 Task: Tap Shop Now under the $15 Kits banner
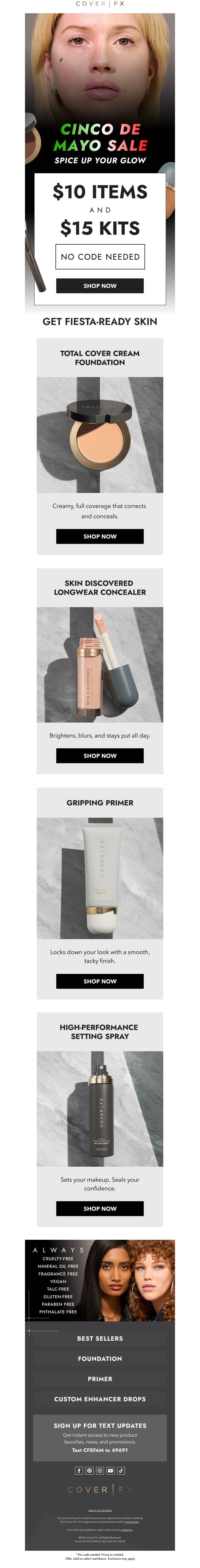[100, 285]
